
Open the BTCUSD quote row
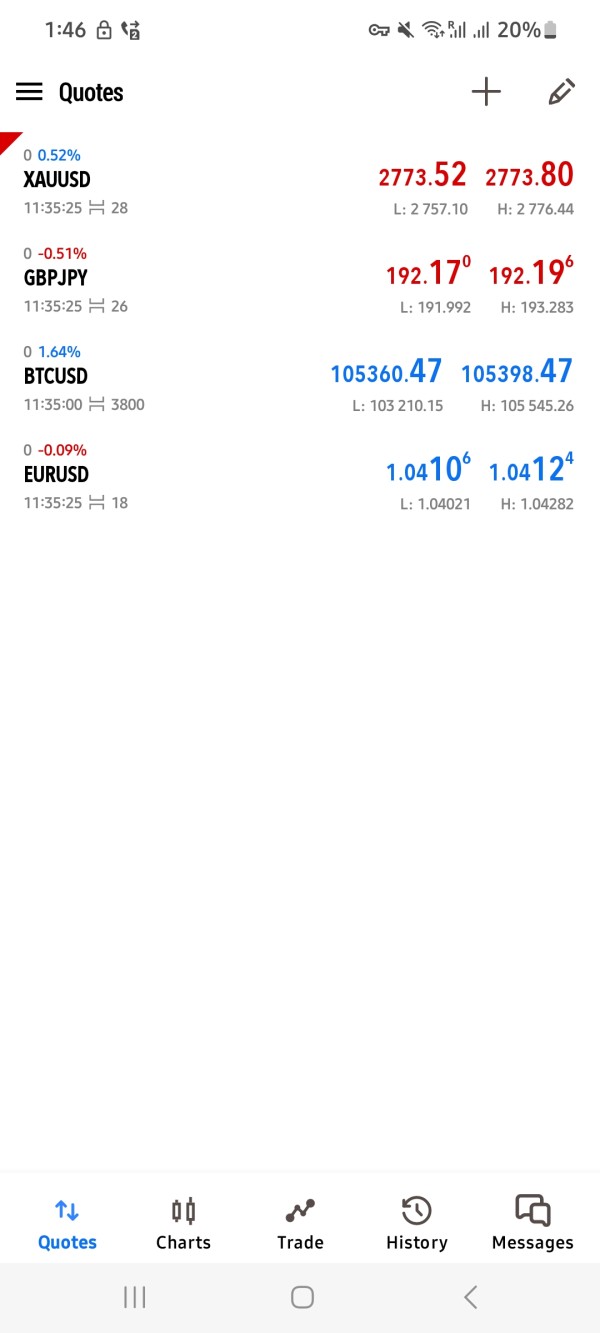300,377
